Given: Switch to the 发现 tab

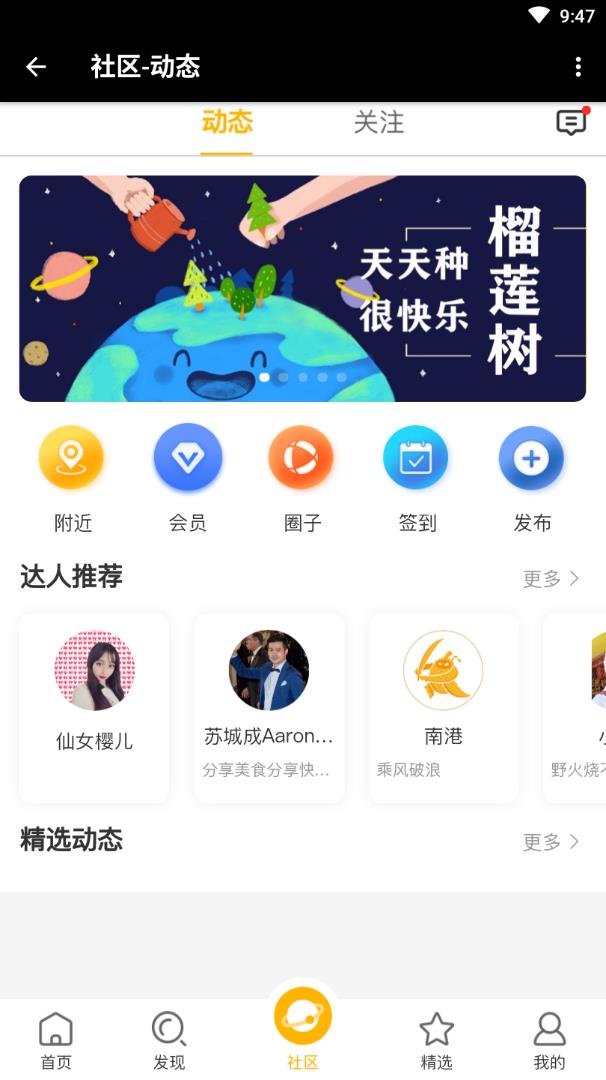Looking at the screenshot, I should tap(169, 1040).
